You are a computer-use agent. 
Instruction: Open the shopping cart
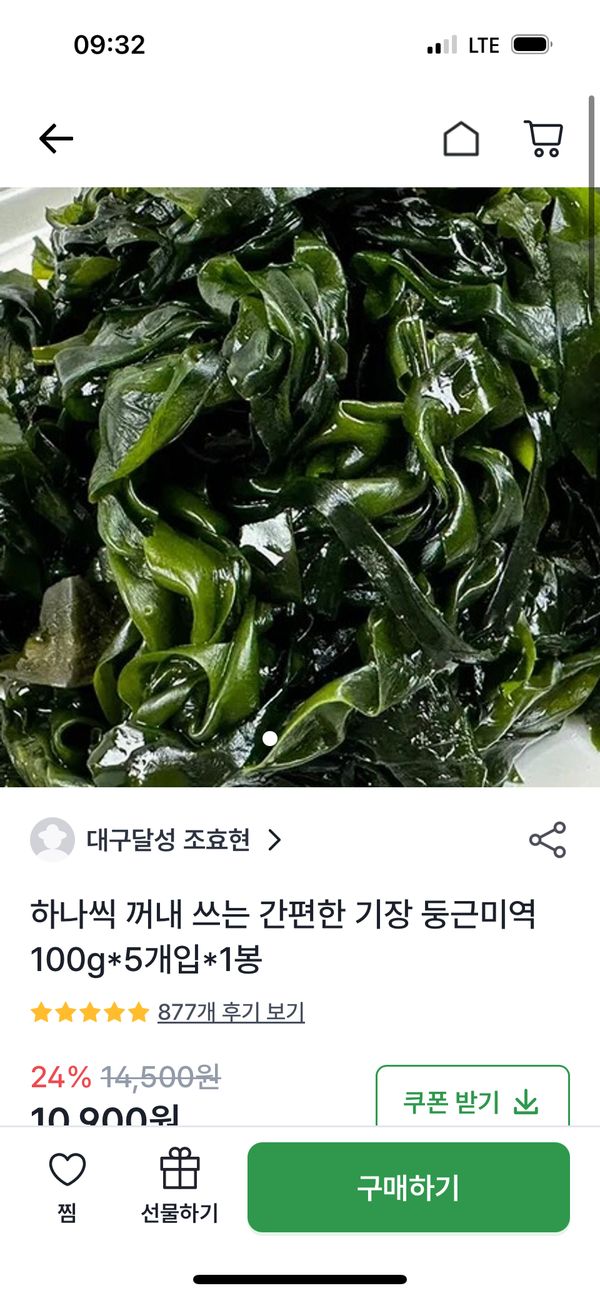point(544,139)
